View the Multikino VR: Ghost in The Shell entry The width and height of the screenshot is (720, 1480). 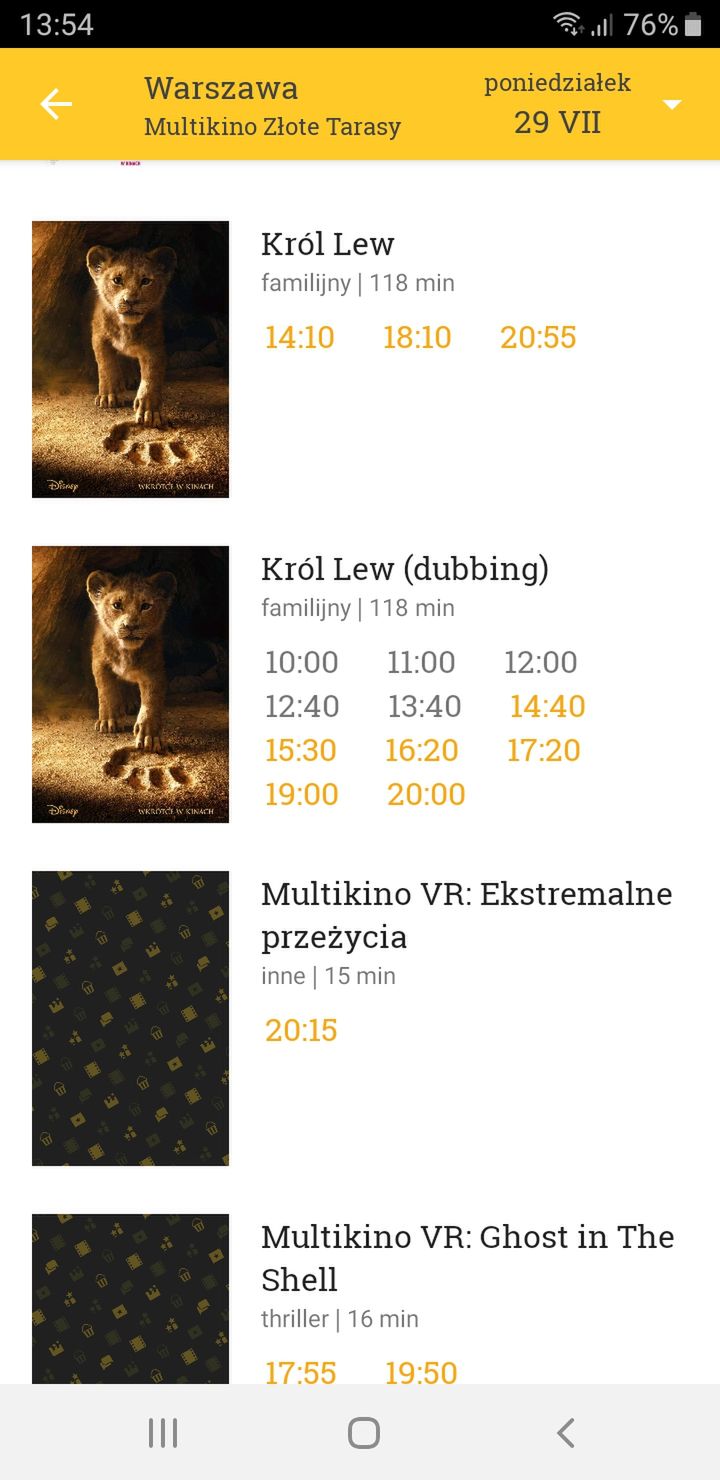click(468, 1258)
